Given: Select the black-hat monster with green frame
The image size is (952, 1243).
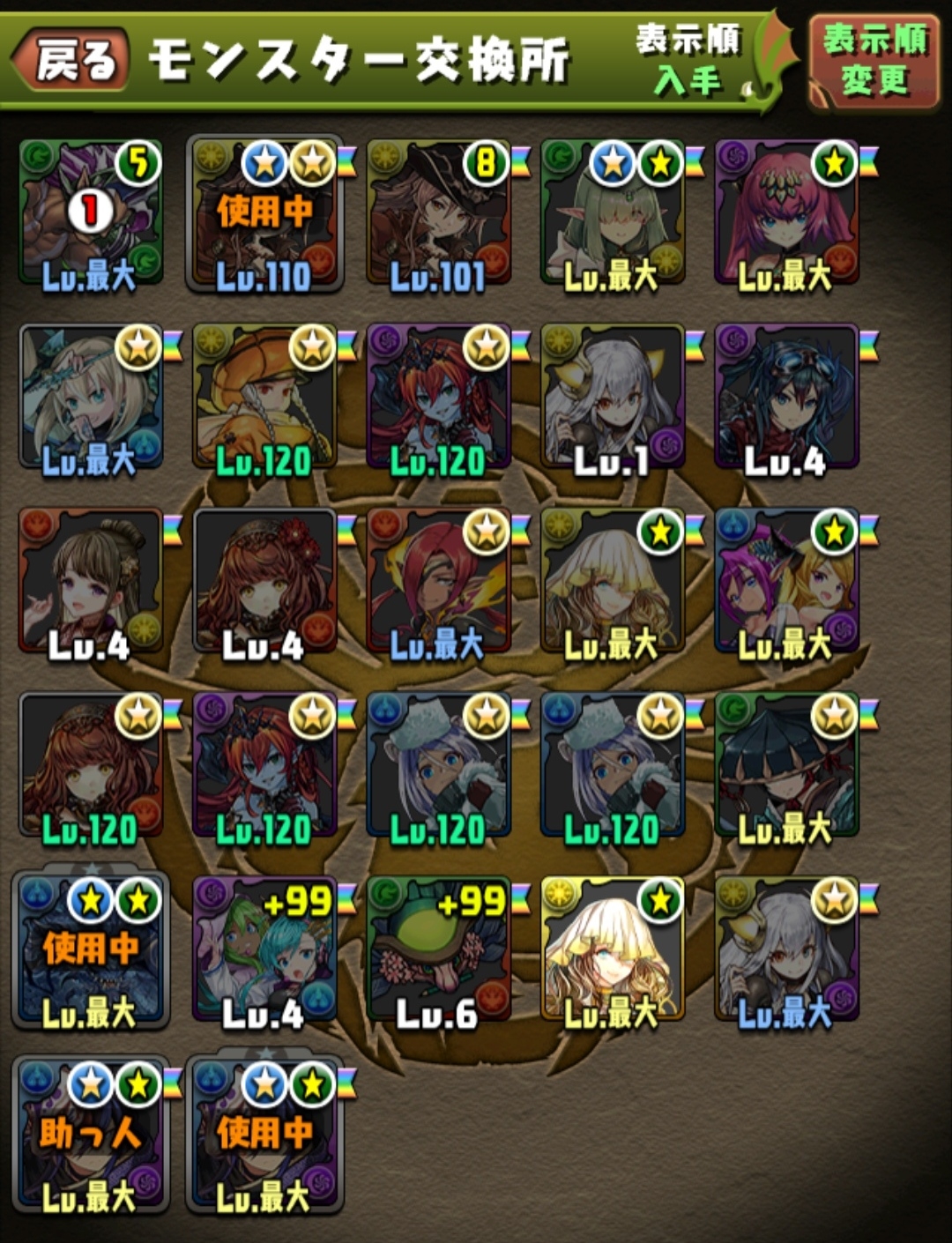Looking at the screenshot, I should 786,765.
